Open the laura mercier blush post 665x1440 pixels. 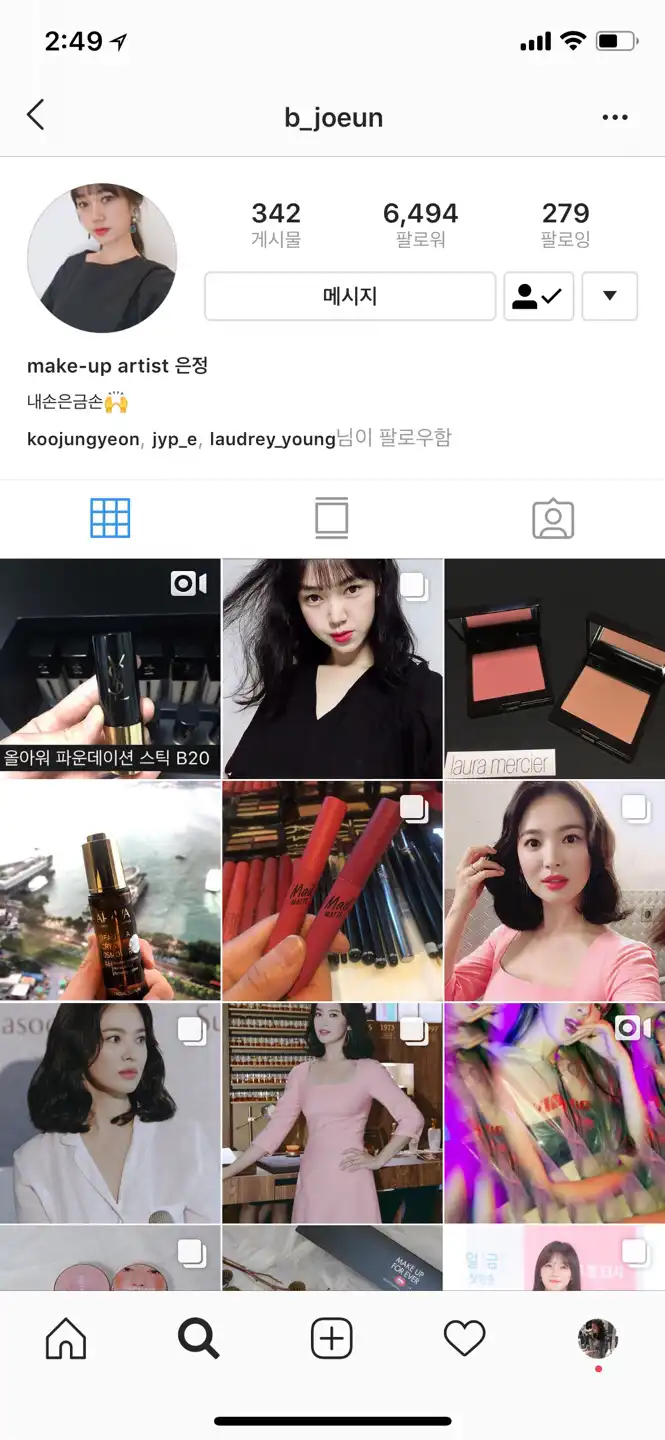tap(554, 668)
